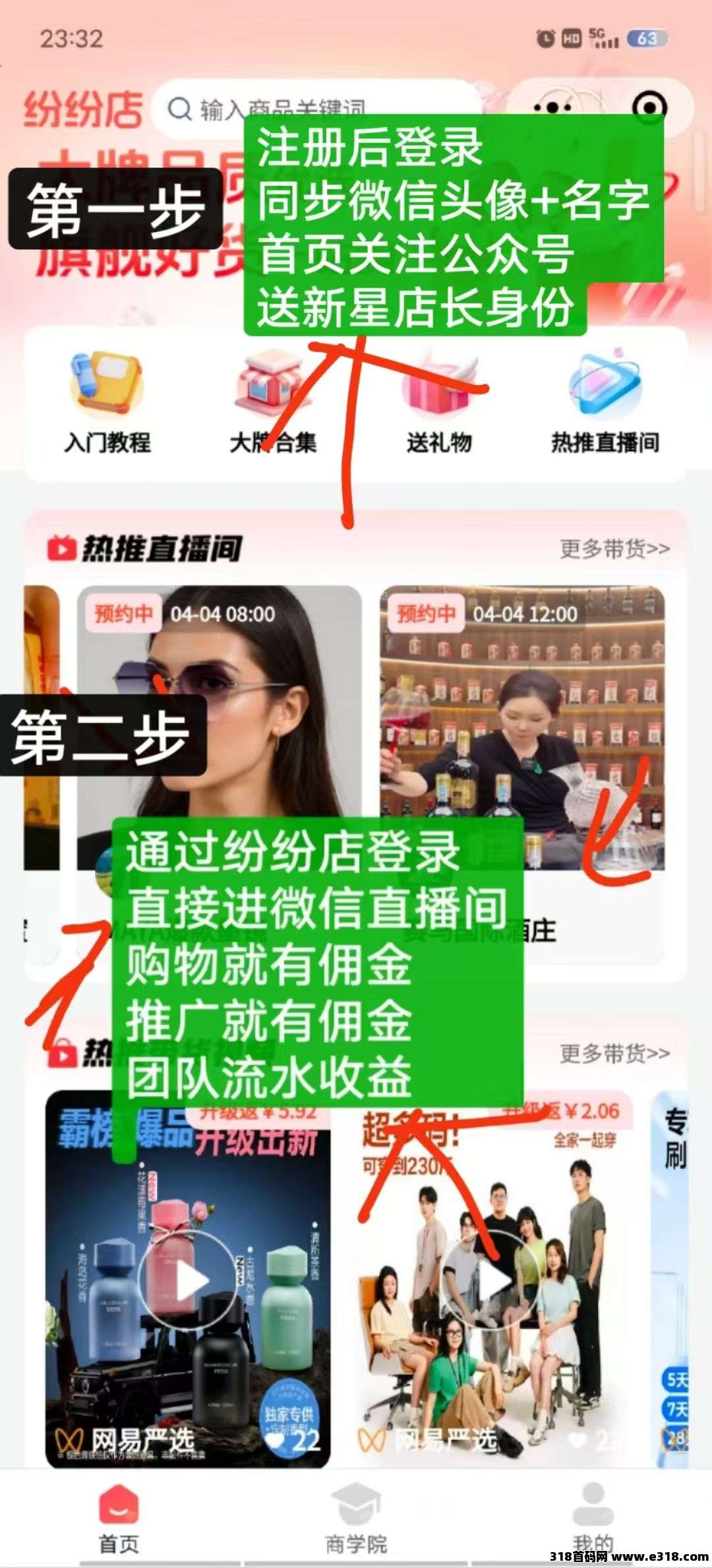
Task: Switch to the 我的 tab
Action: coord(592,1518)
